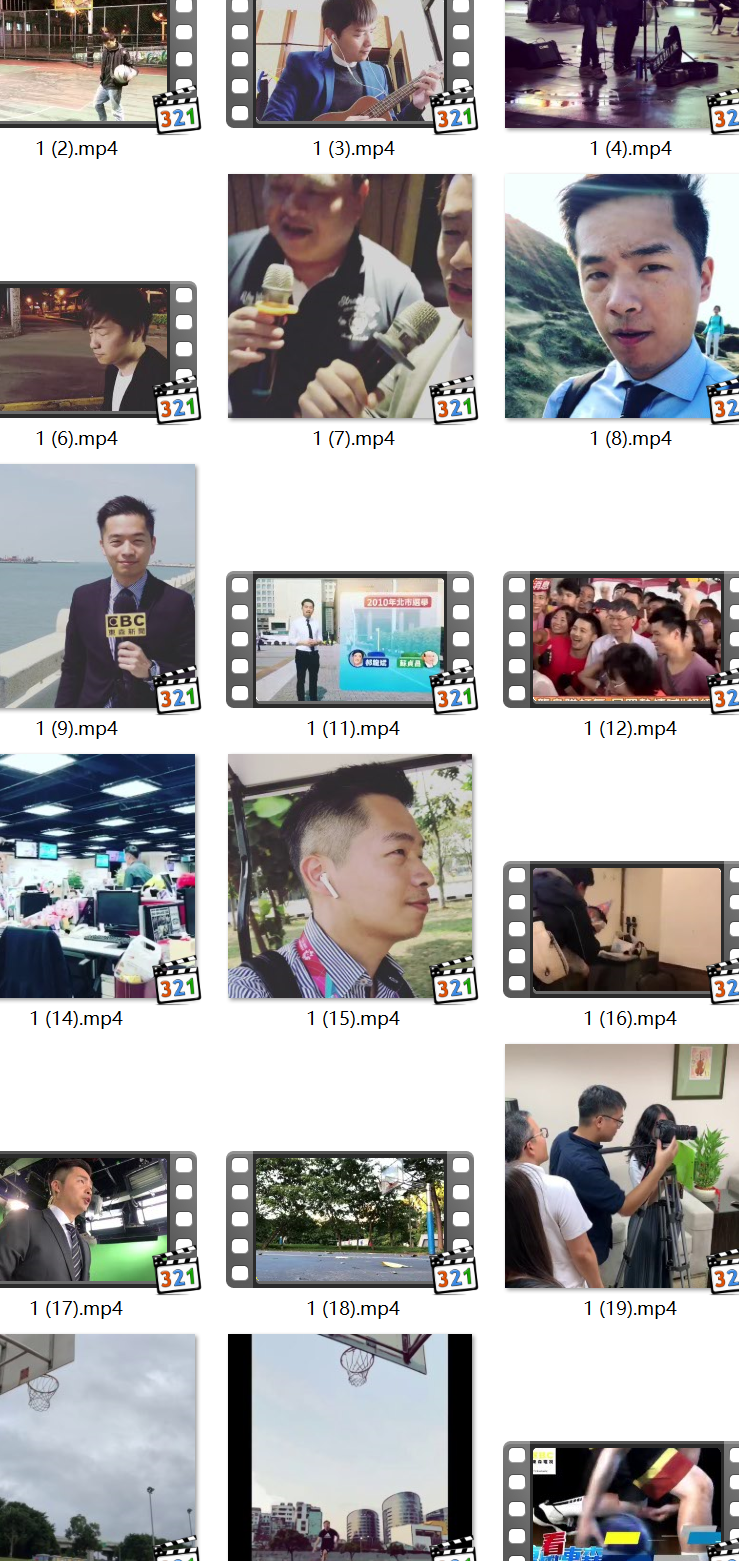
Task: Open 1 (14).mp4 office video
Action: pos(97,876)
